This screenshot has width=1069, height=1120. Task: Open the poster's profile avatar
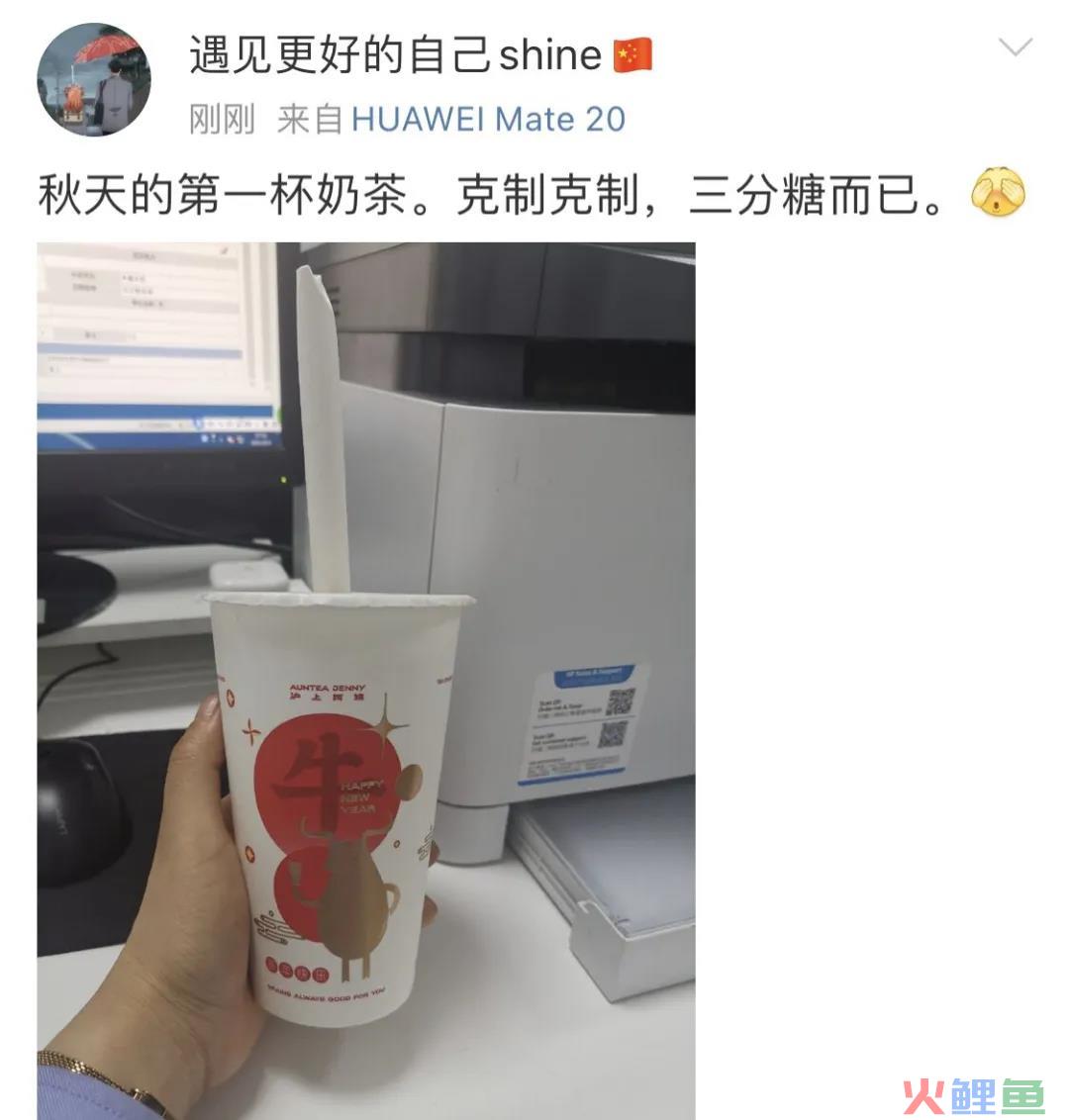click(x=94, y=80)
